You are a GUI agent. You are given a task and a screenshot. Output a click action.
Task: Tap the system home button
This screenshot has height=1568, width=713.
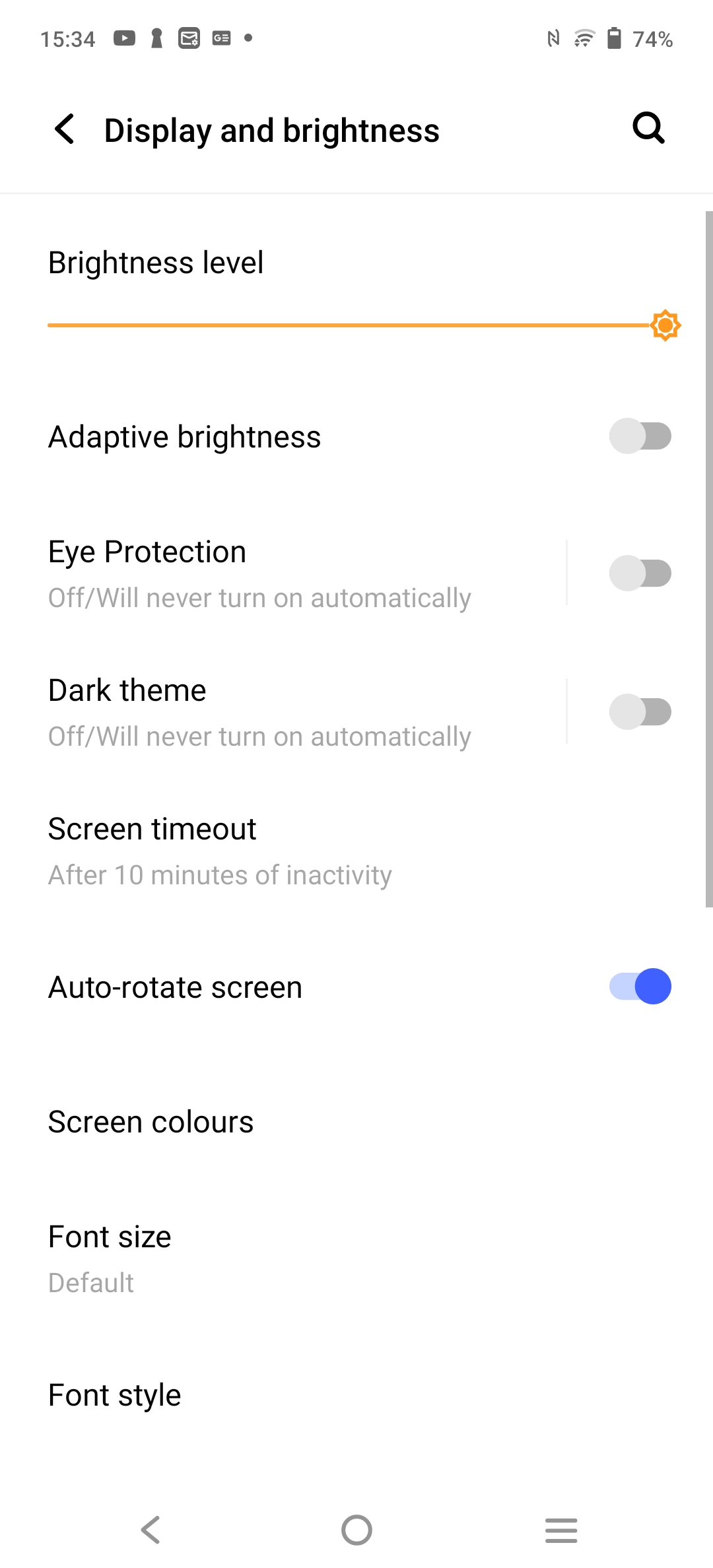click(x=356, y=1530)
